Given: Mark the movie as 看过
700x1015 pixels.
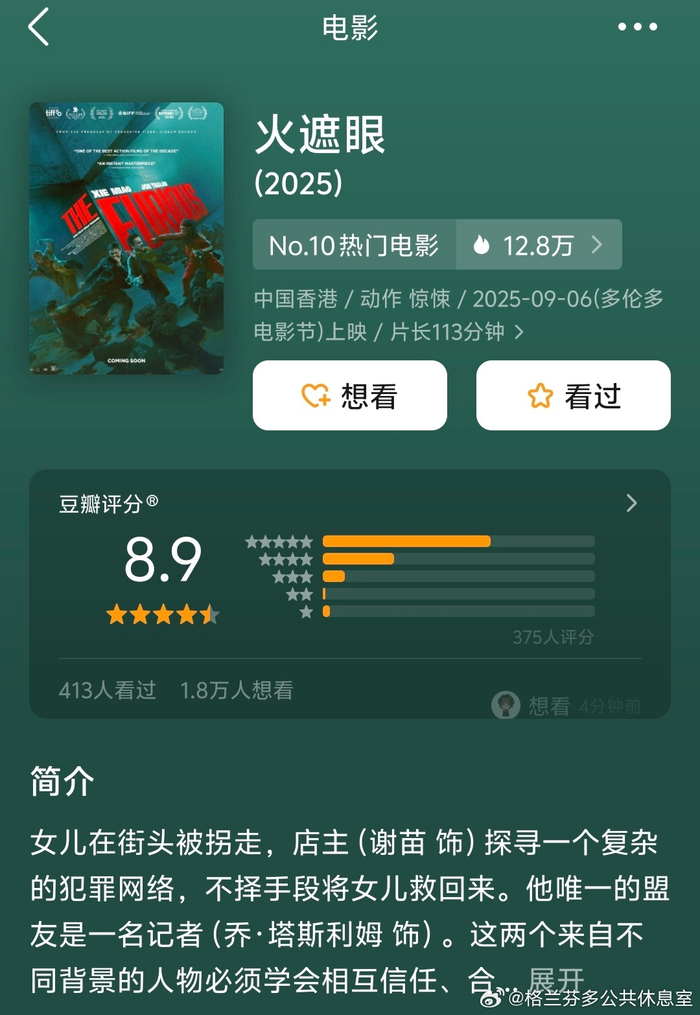Looking at the screenshot, I should pos(573,396).
